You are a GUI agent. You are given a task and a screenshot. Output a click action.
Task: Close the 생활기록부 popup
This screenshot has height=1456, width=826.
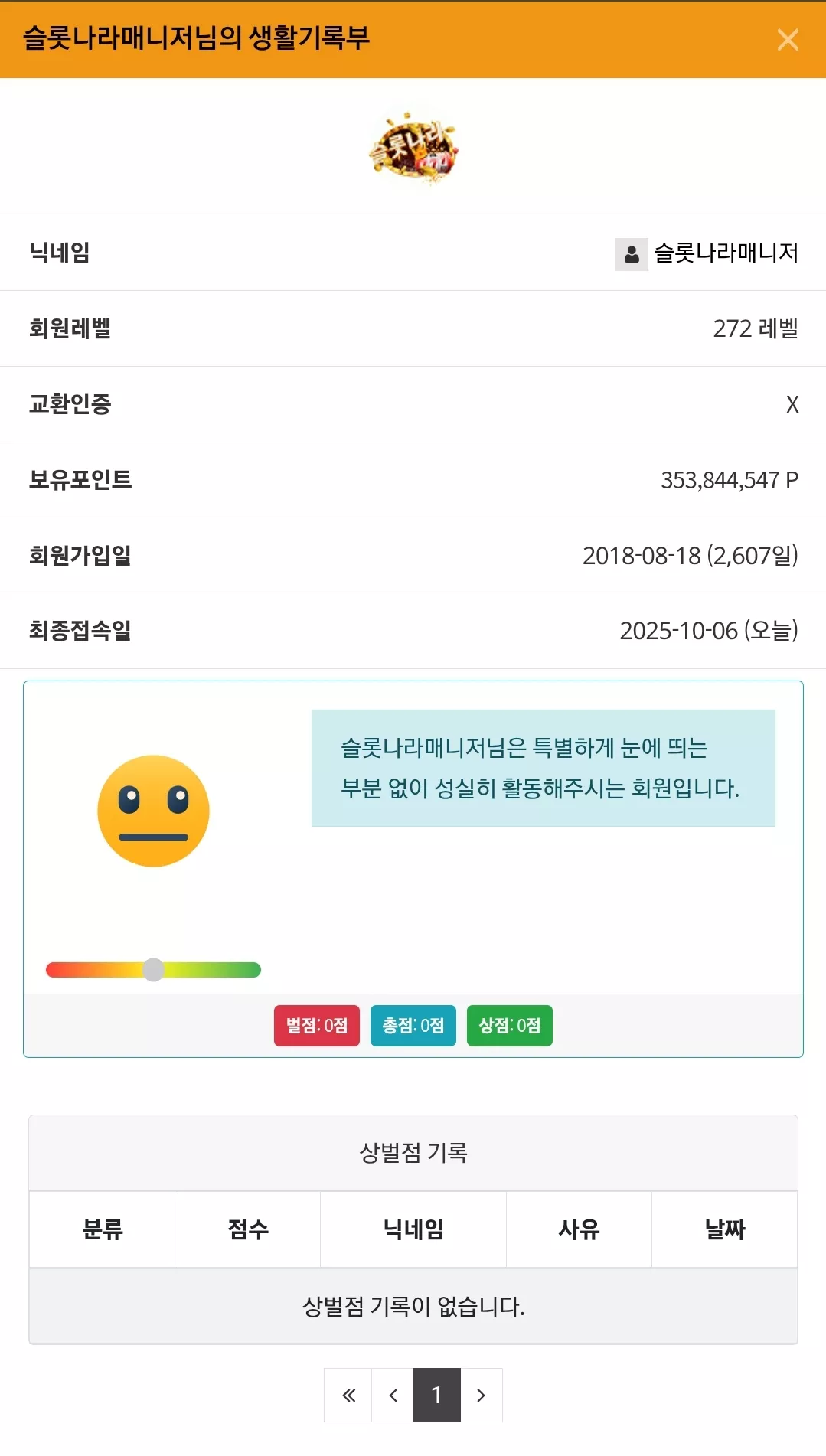pos(788,39)
